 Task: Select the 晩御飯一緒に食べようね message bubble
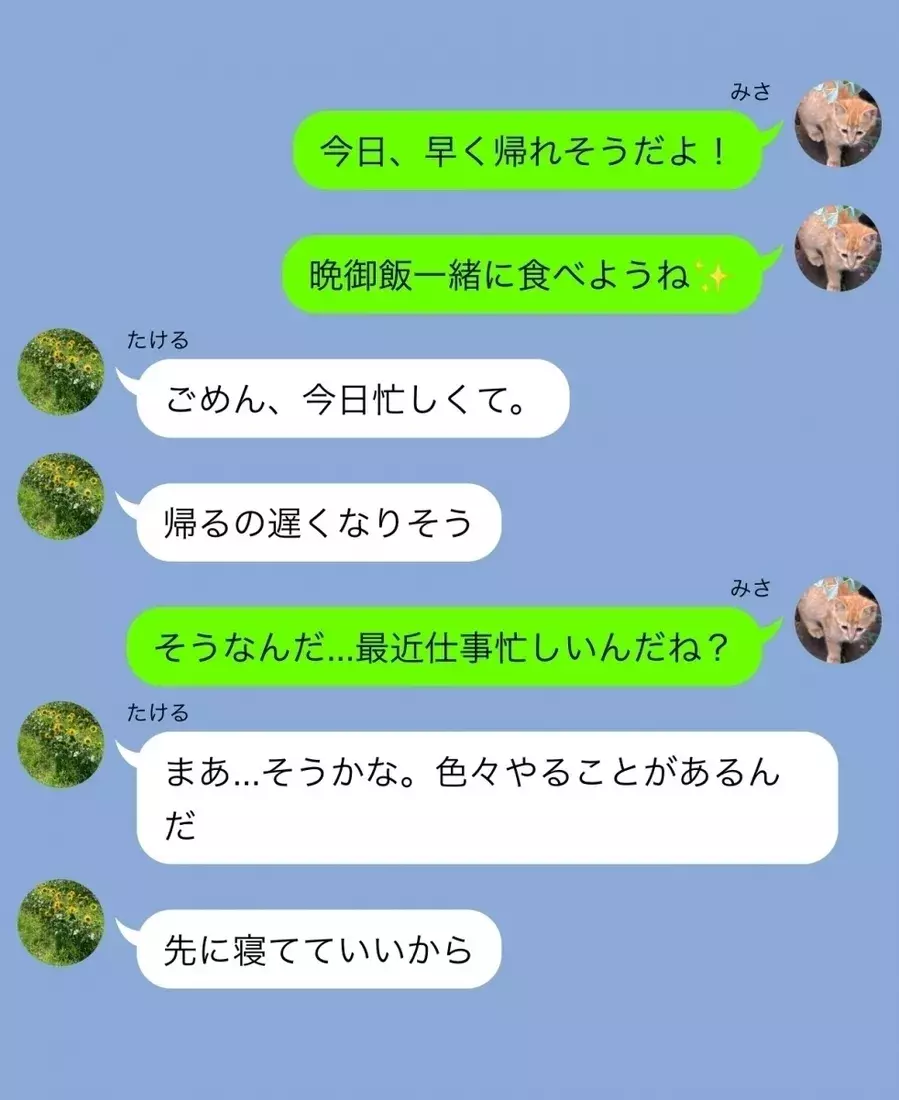(x=520, y=272)
